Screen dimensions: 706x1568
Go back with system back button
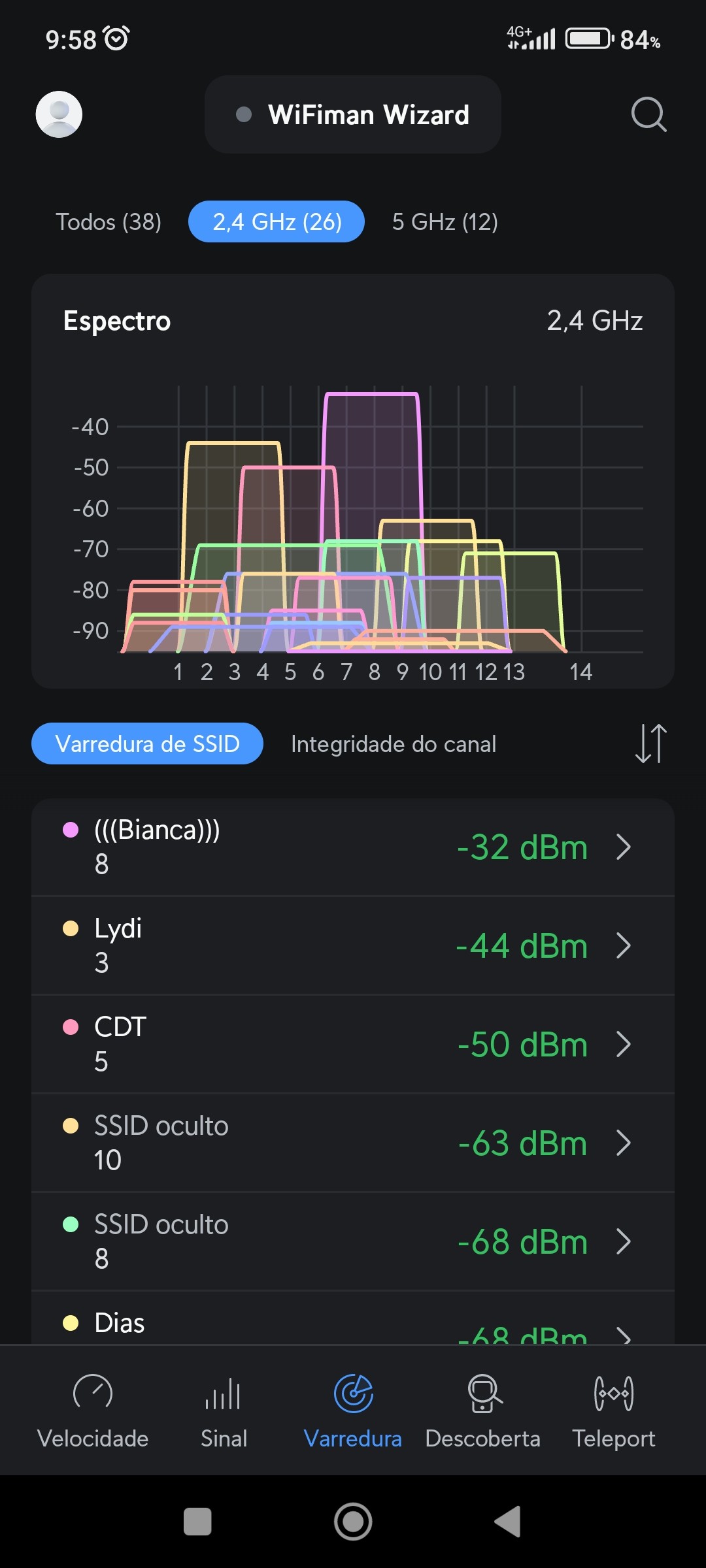click(x=508, y=1522)
